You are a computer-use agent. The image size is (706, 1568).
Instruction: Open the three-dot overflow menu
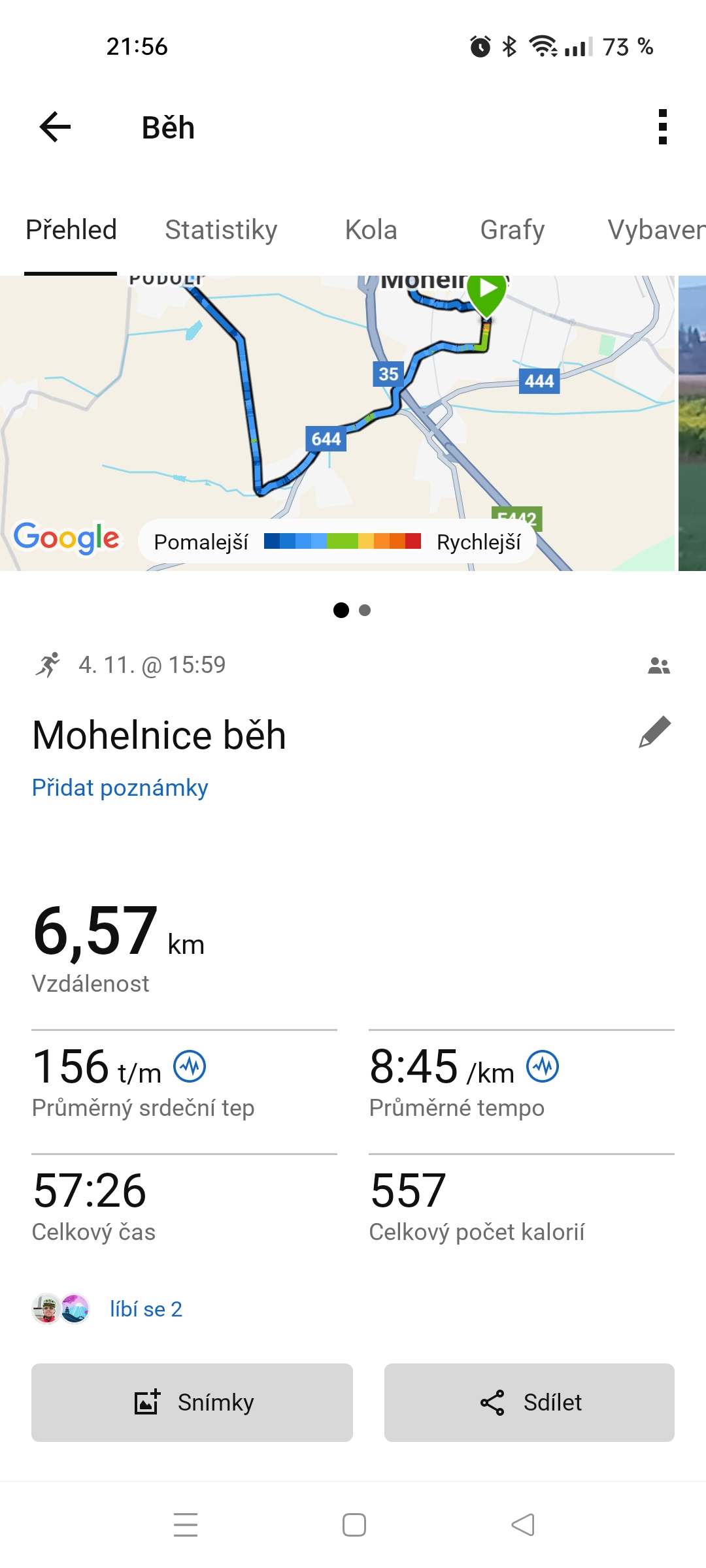pos(662,127)
